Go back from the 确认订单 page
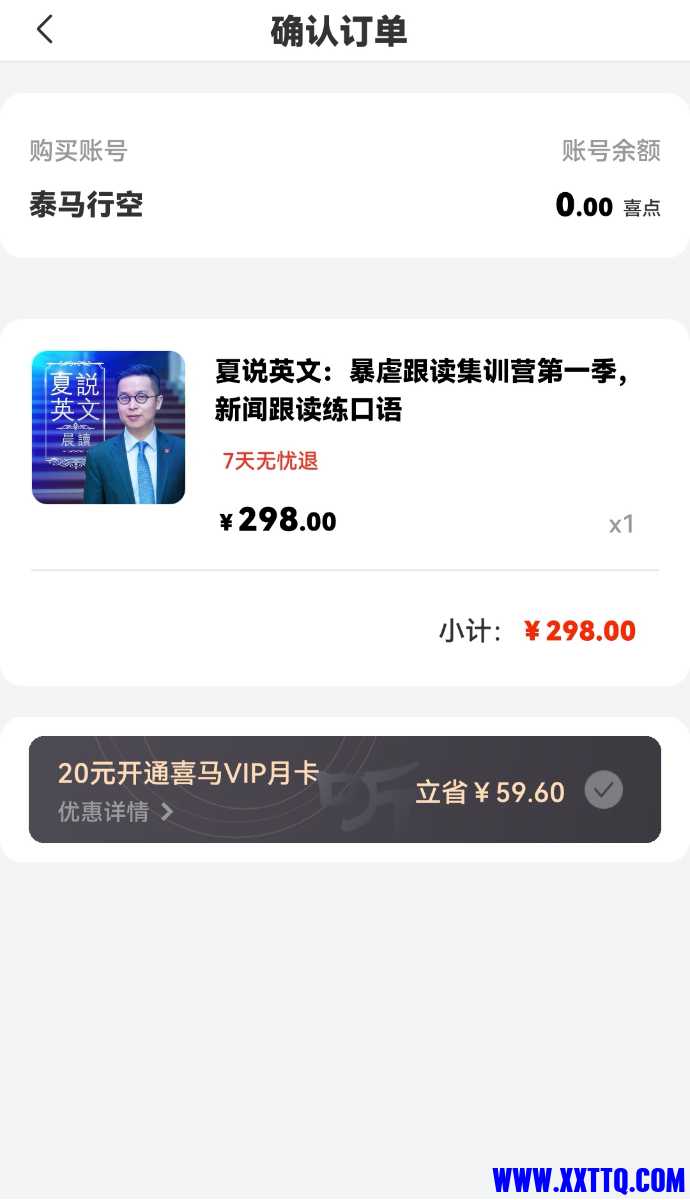Screen dimensions: 690x1200 point(44,30)
